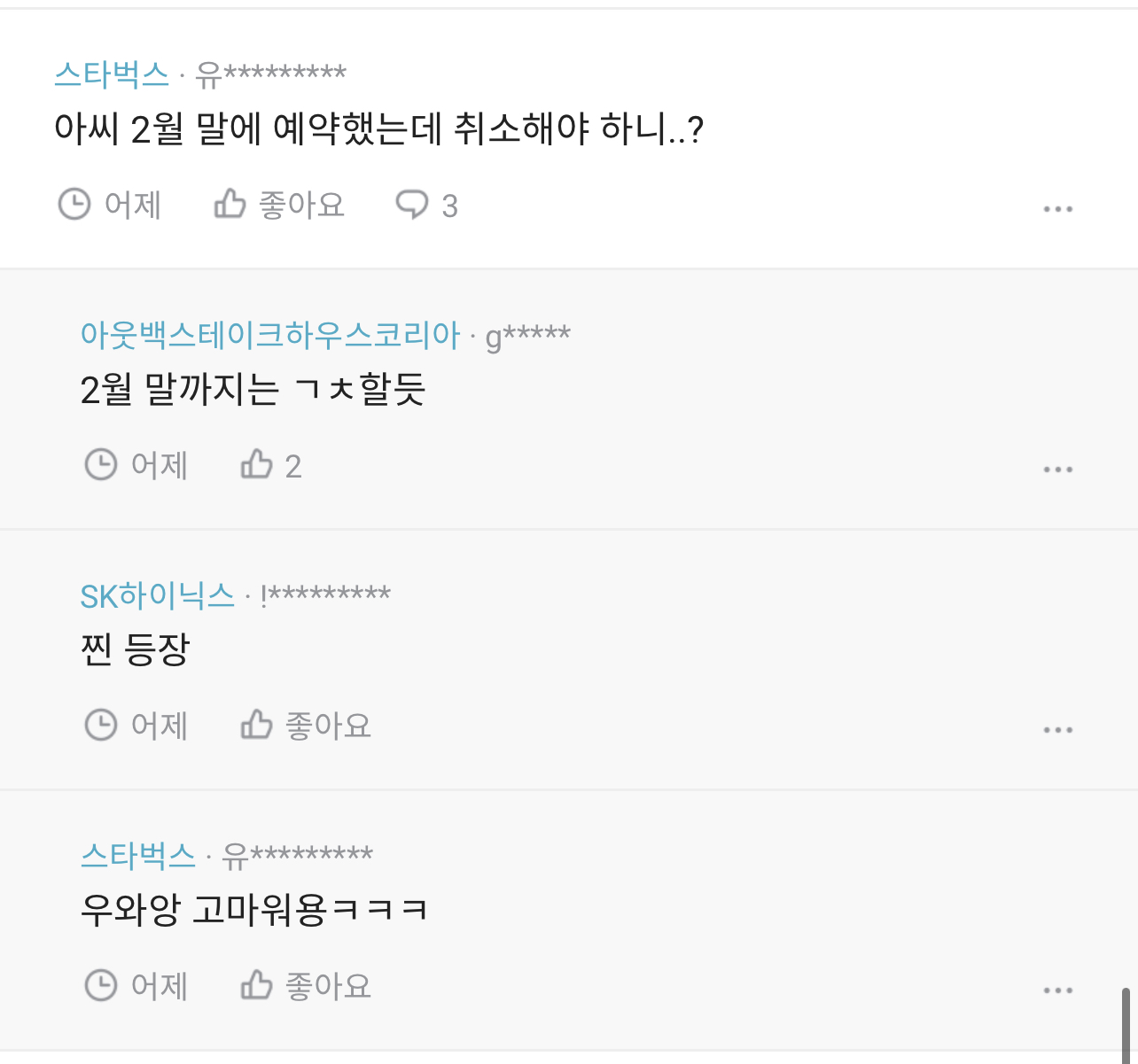Viewport: 1138px width, 1064px height.
Task: Open the SK하이닉스 company link
Action: pos(157,595)
